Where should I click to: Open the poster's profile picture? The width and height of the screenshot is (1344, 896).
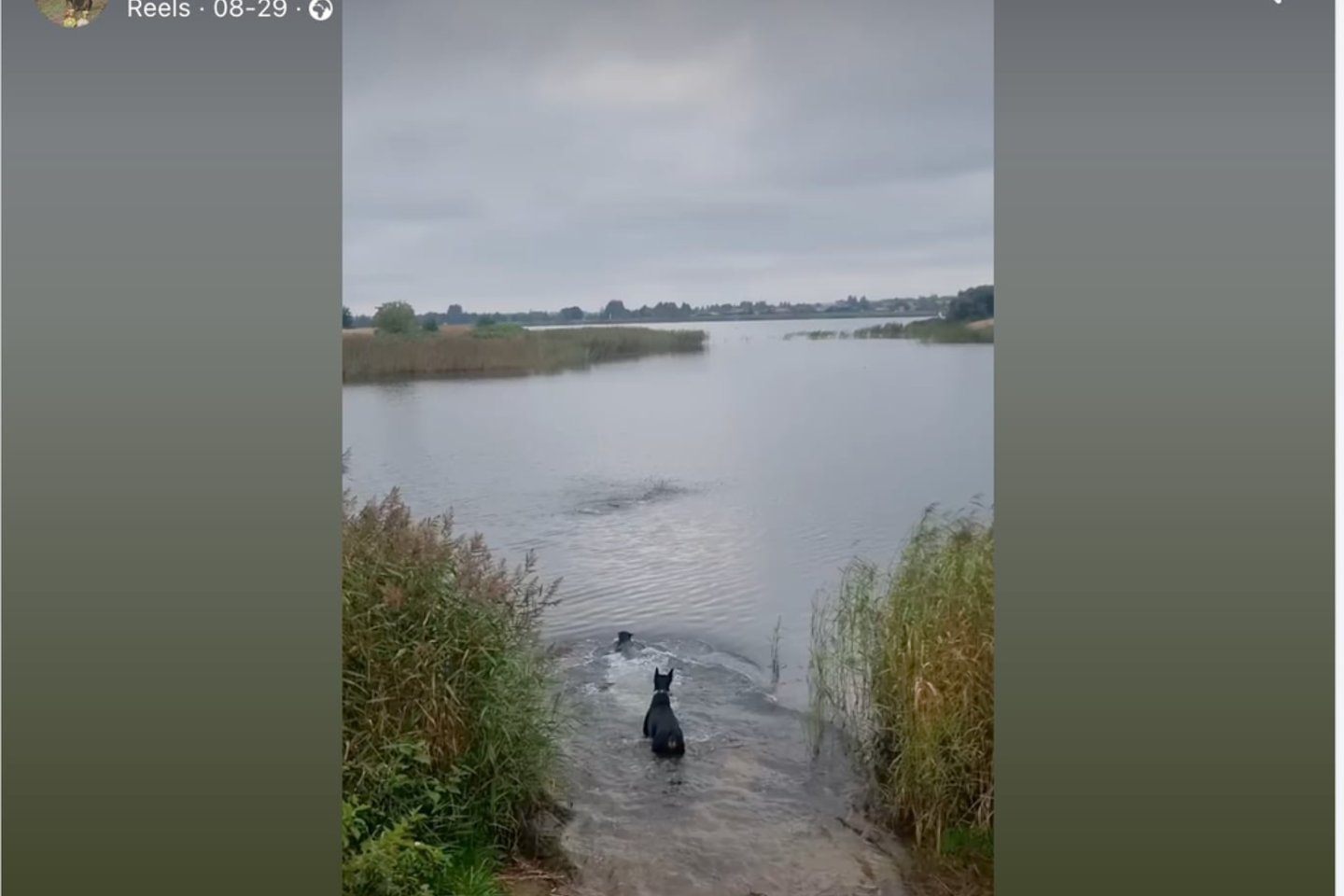tap(72, 9)
